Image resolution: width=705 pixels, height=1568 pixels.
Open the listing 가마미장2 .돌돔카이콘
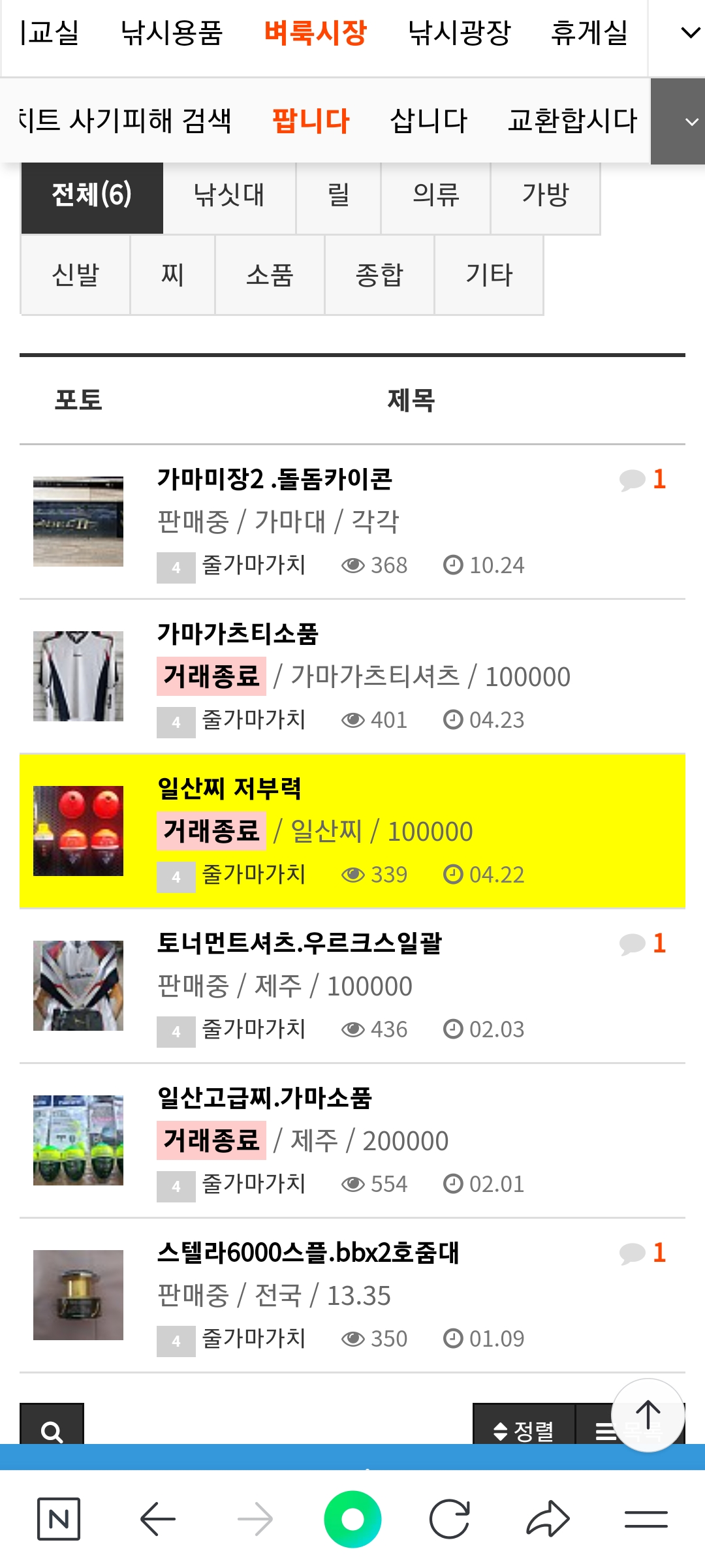275,480
